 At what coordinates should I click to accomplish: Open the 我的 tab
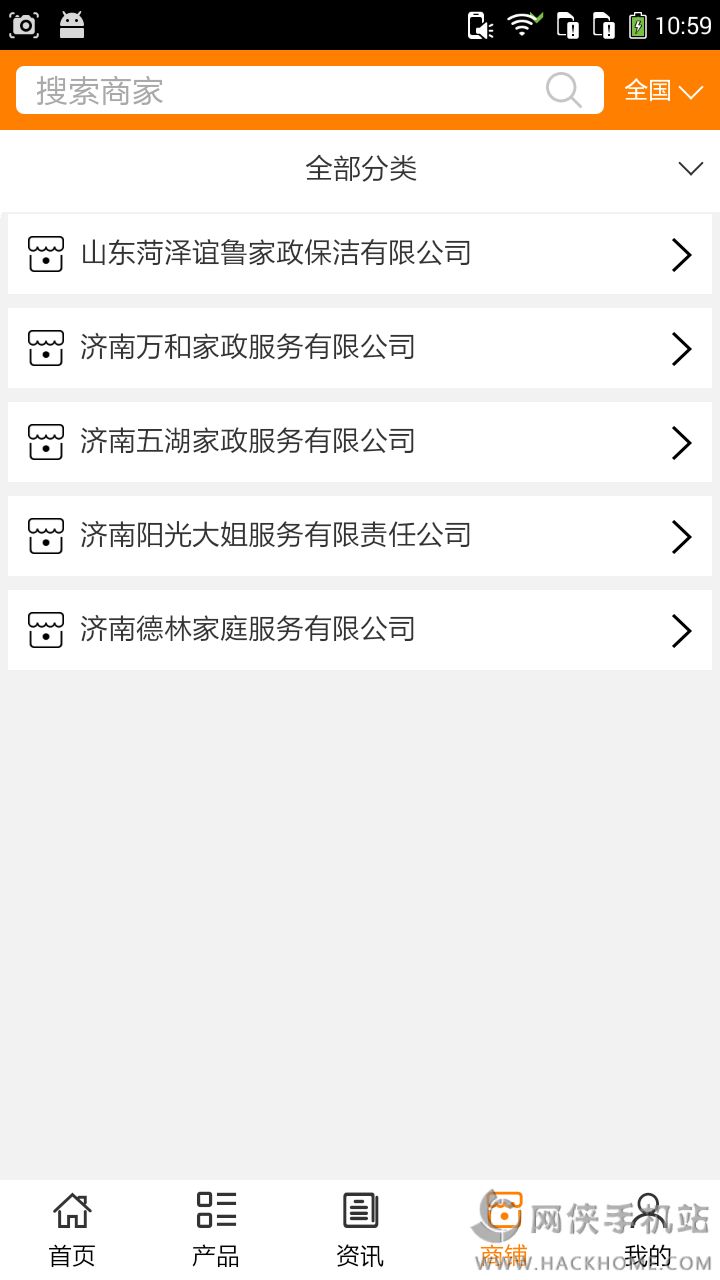pyautogui.click(x=648, y=1230)
